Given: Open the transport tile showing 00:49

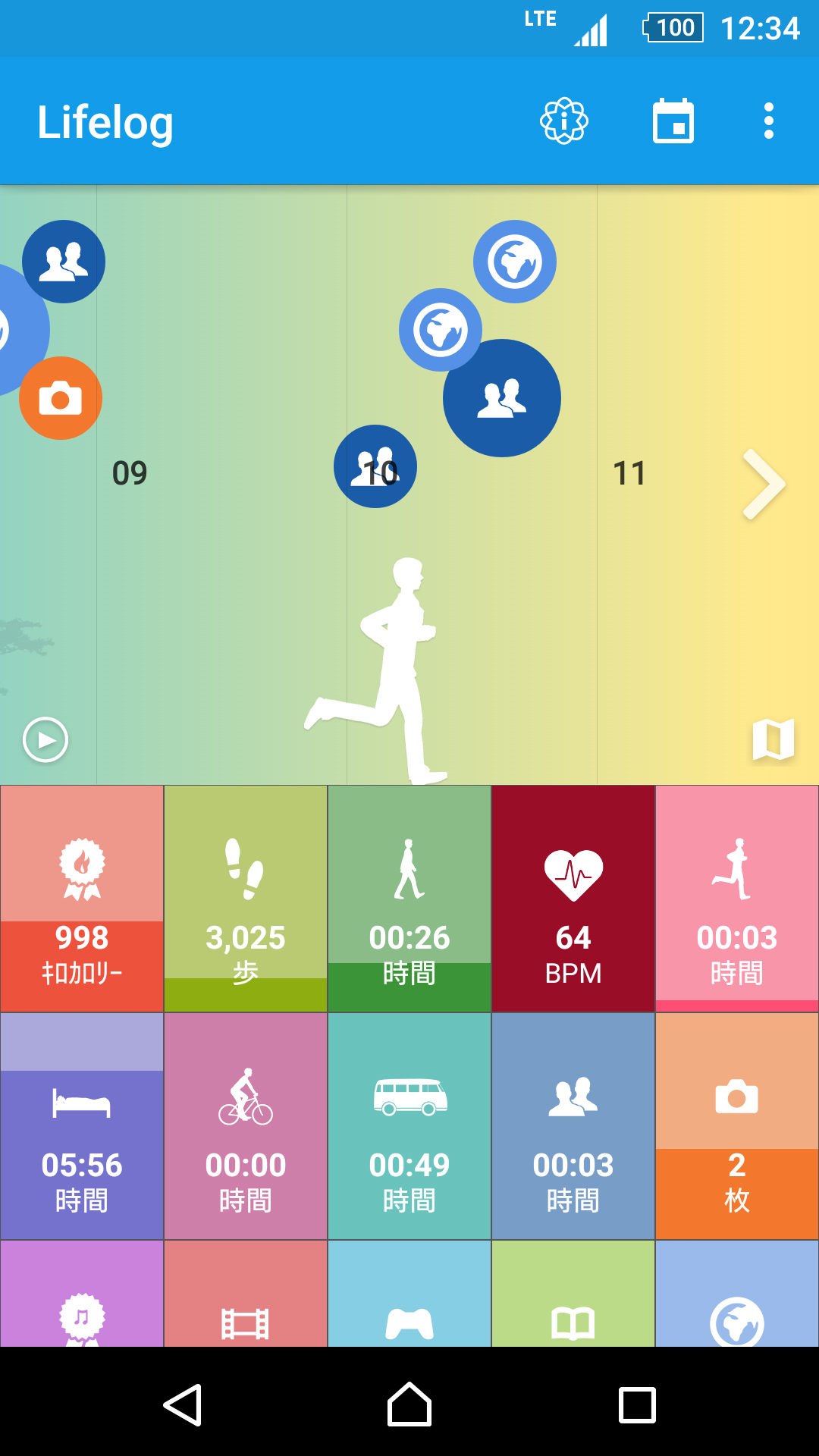Looking at the screenshot, I should tap(409, 1126).
